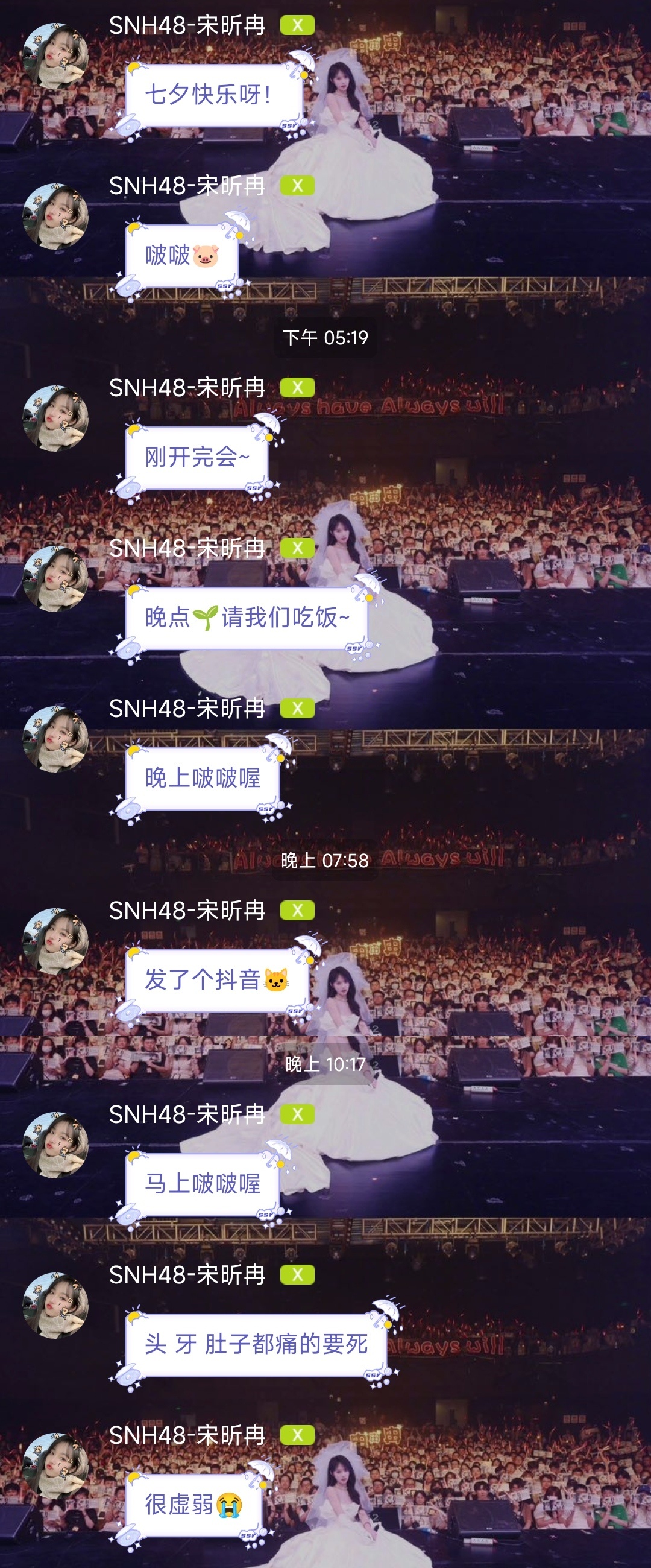Open avatar next to 发了个抖音 message
Viewport: 651px width, 1568px height.
click(x=55, y=941)
